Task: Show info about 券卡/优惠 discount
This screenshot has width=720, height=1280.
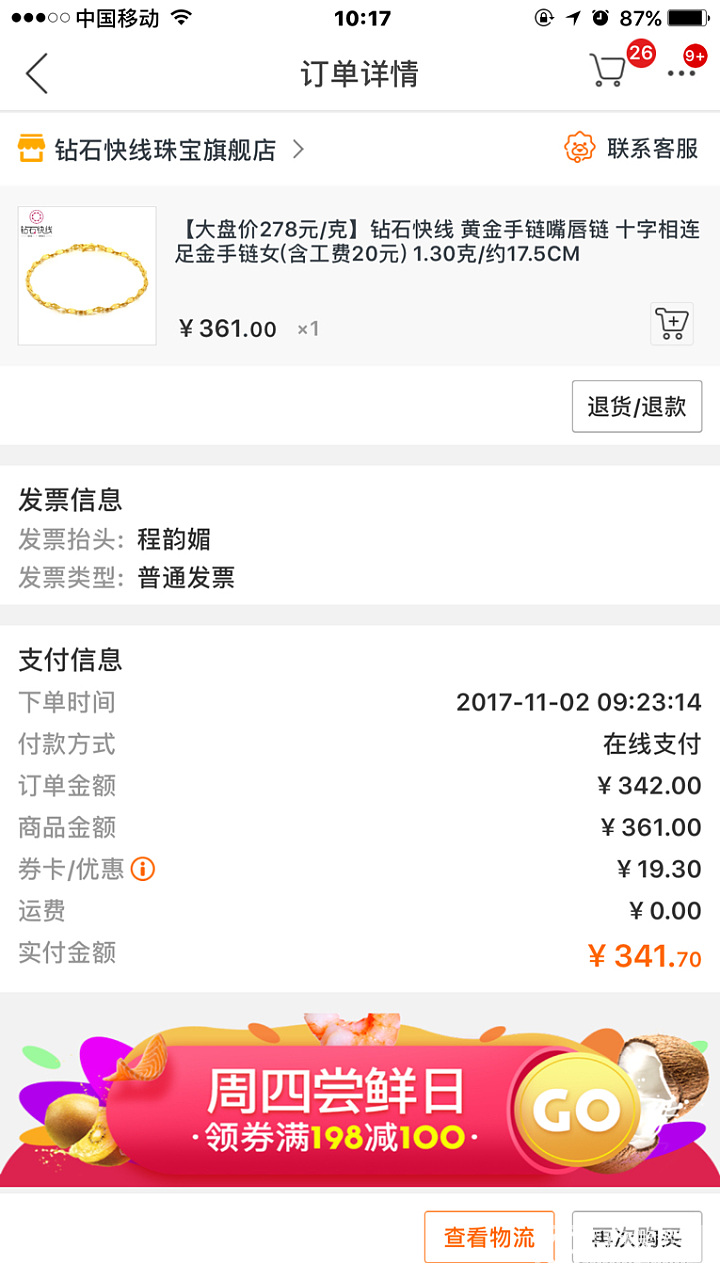Action: pyautogui.click(x=143, y=869)
